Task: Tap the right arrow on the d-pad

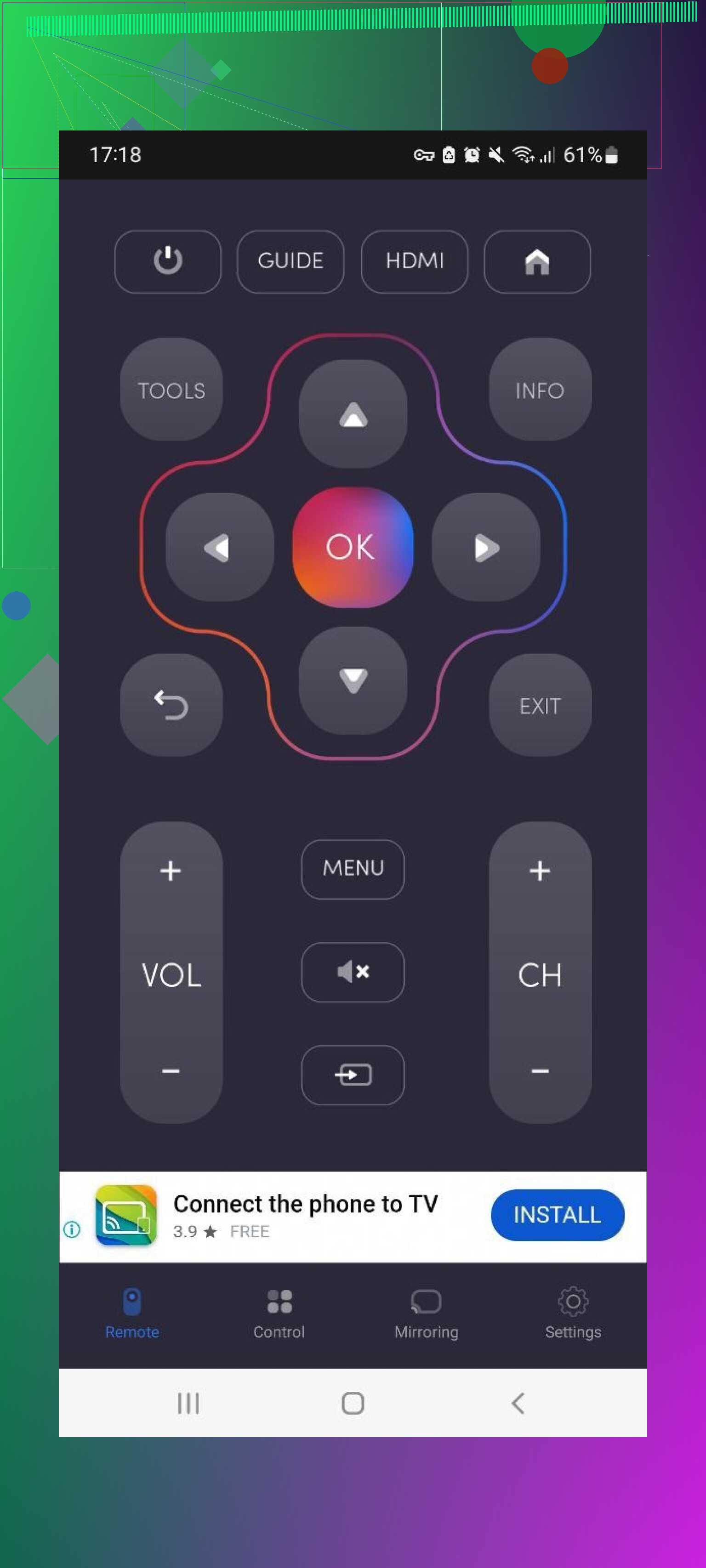Action: (x=485, y=547)
